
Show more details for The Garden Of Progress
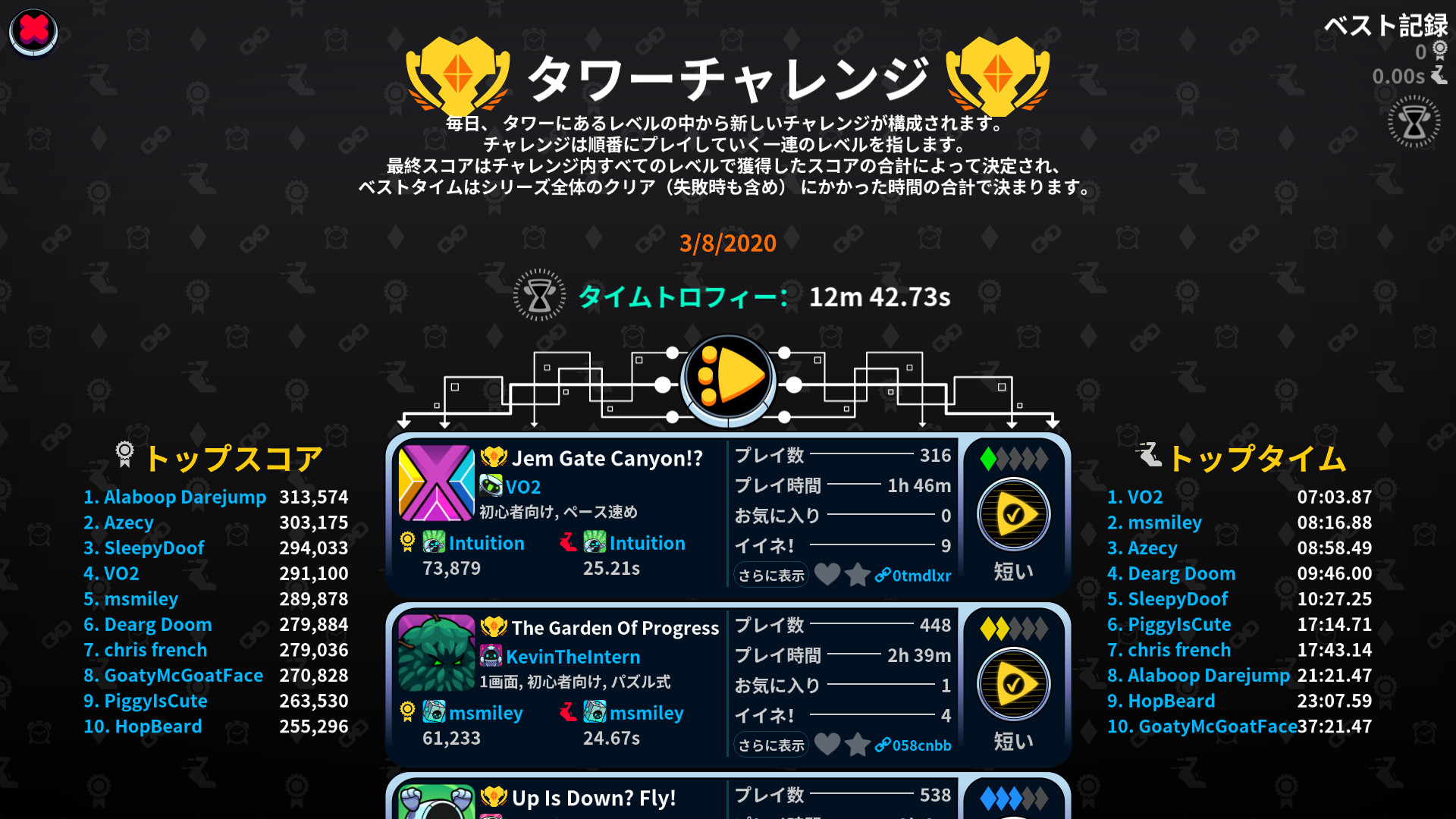click(770, 745)
